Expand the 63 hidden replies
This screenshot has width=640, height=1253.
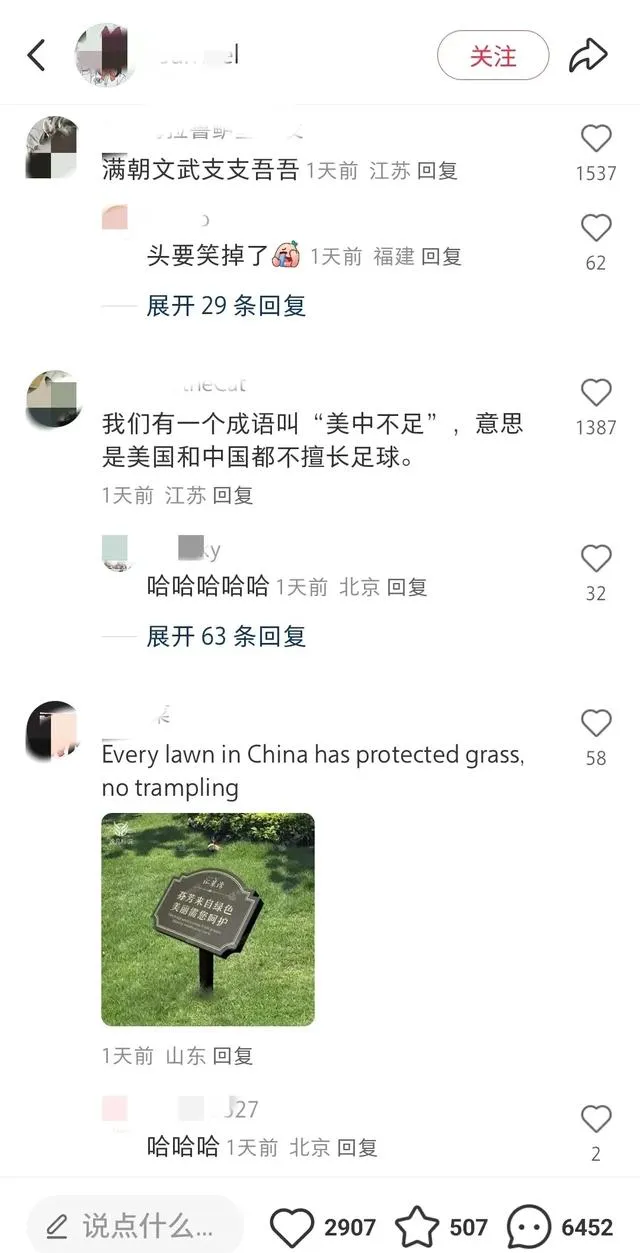226,636
